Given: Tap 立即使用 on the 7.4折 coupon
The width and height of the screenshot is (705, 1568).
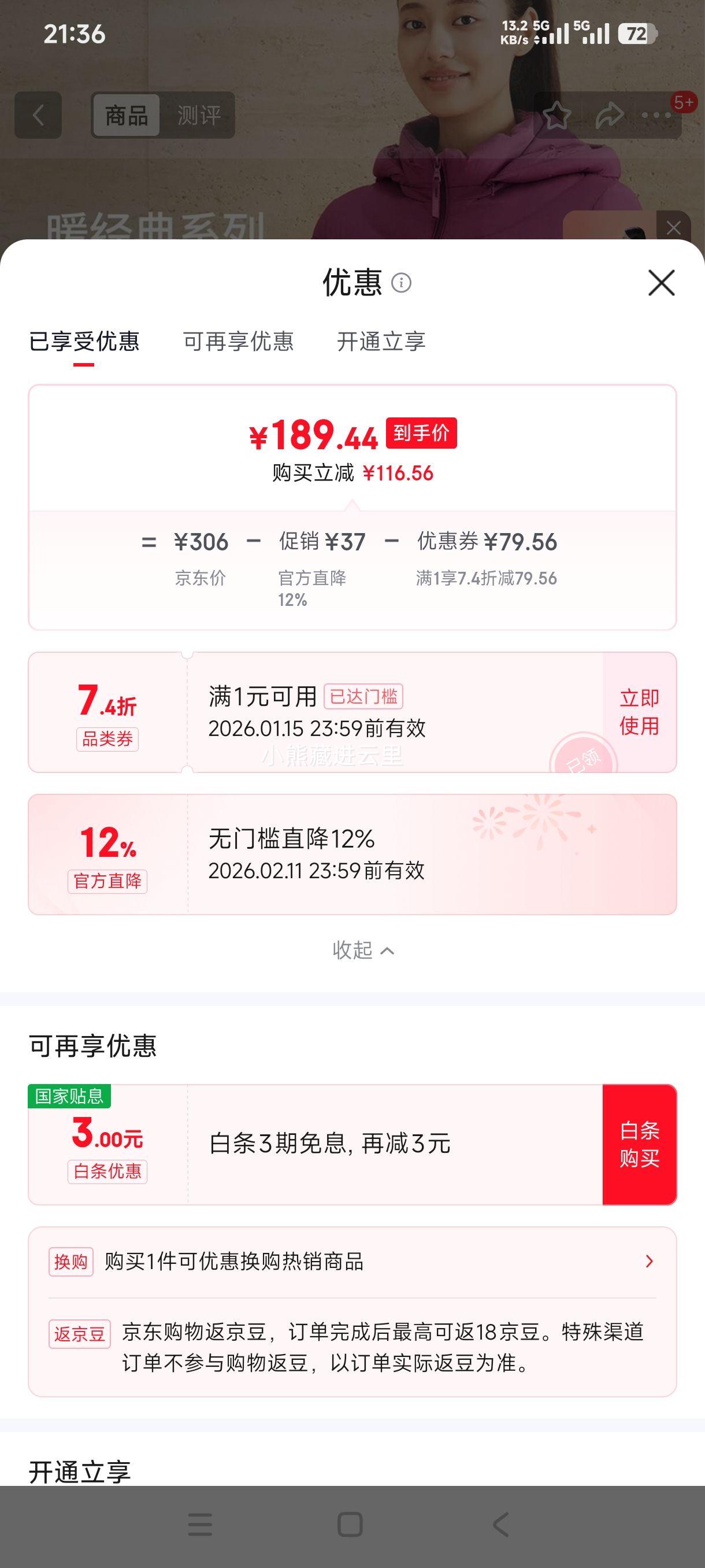Looking at the screenshot, I should (x=640, y=712).
